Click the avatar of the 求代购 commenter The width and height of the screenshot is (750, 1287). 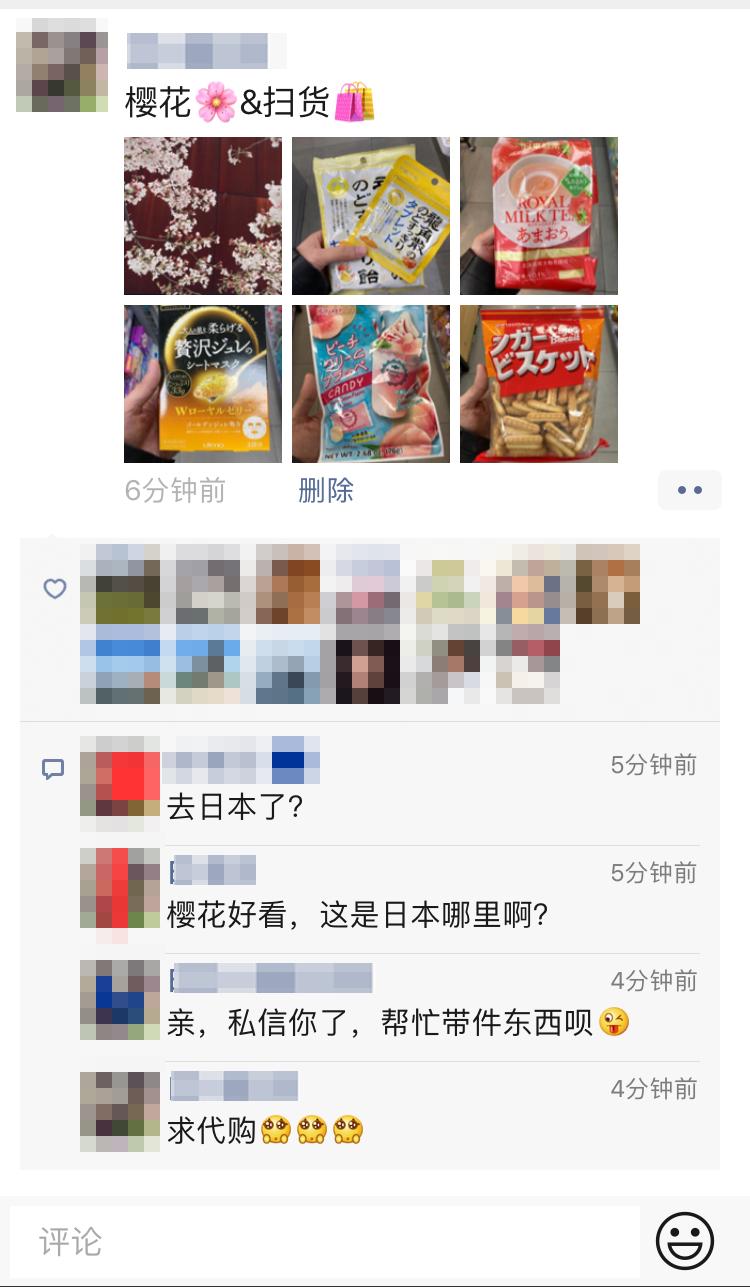119,1113
